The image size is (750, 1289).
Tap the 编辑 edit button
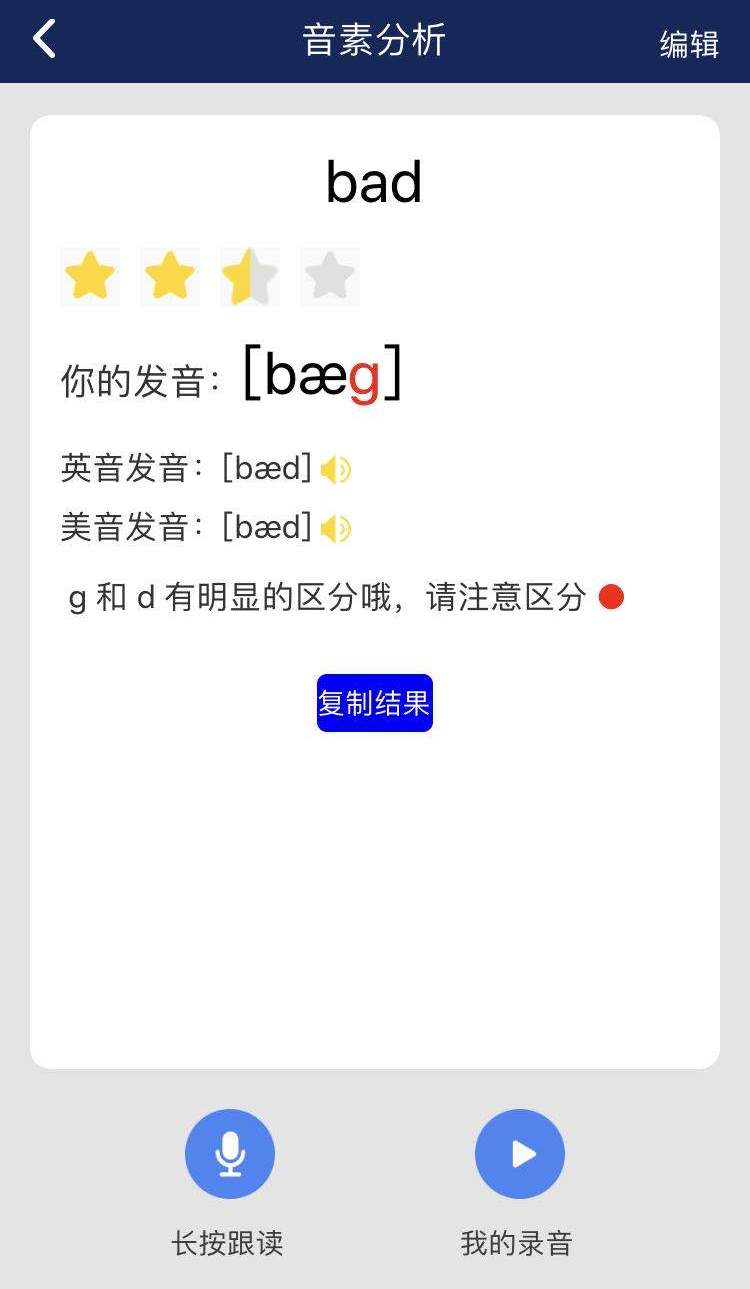[x=689, y=44]
